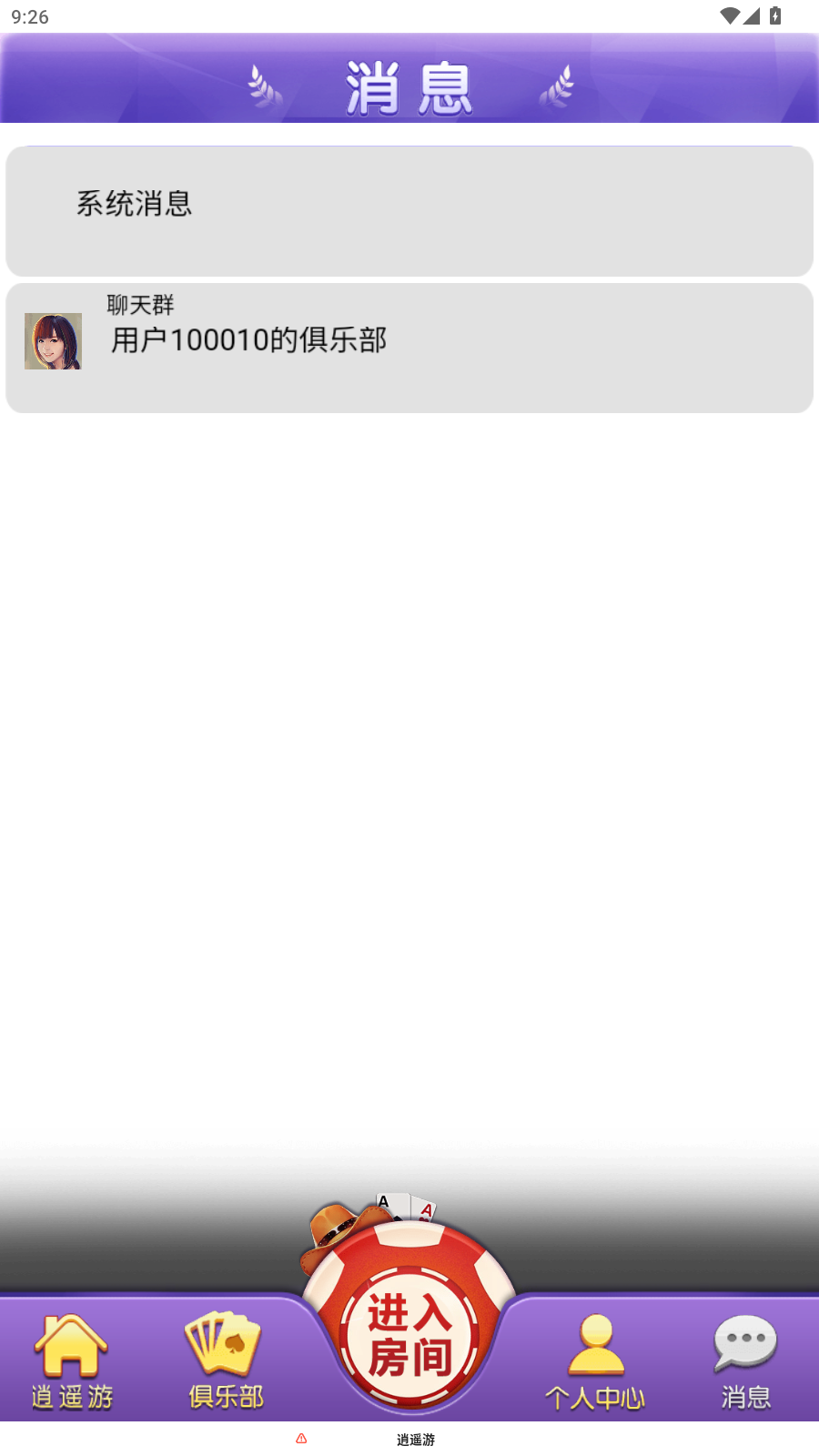819x1456 pixels.
Task: Switch to the 逍遥游 home tab
Action: (x=72, y=1361)
